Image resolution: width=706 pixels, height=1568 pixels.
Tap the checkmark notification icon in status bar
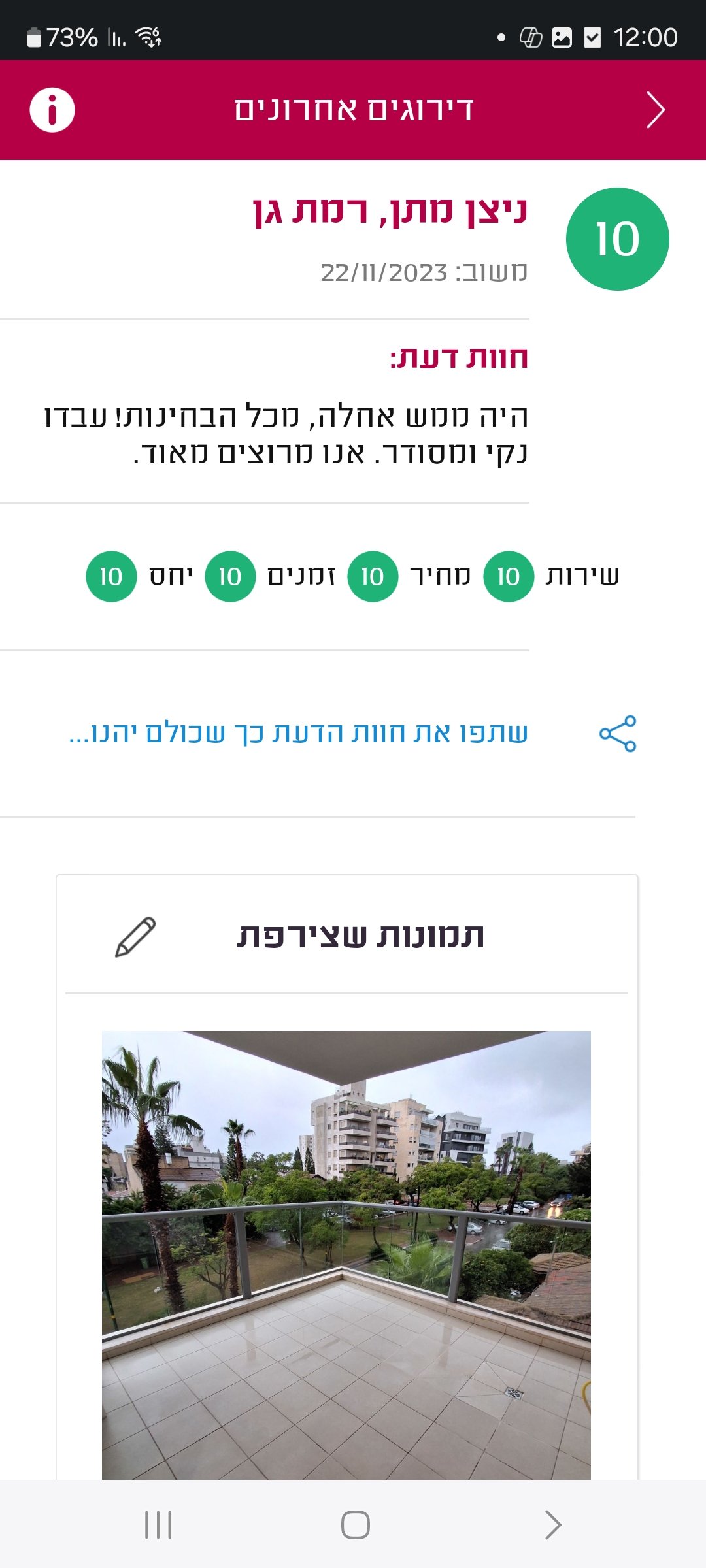coord(592,37)
